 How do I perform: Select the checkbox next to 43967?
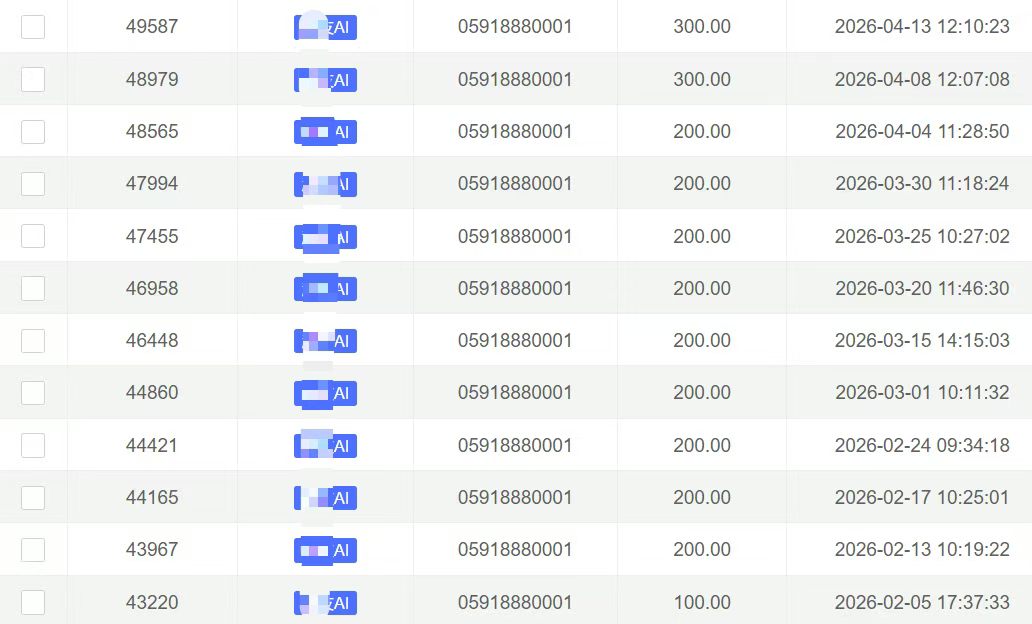pyautogui.click(x=33, y=549)
